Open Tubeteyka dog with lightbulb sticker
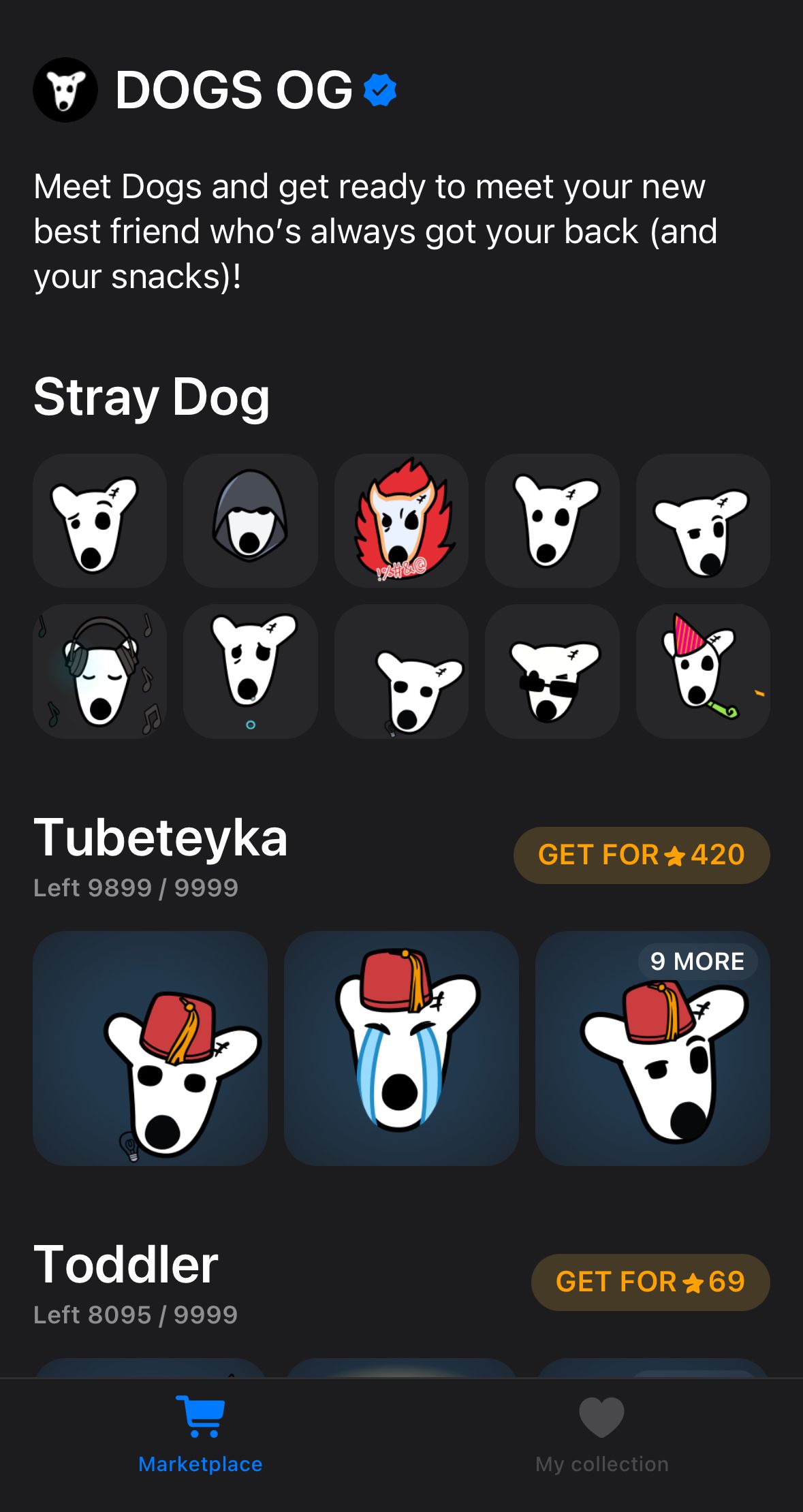 tap(150, 1048)
